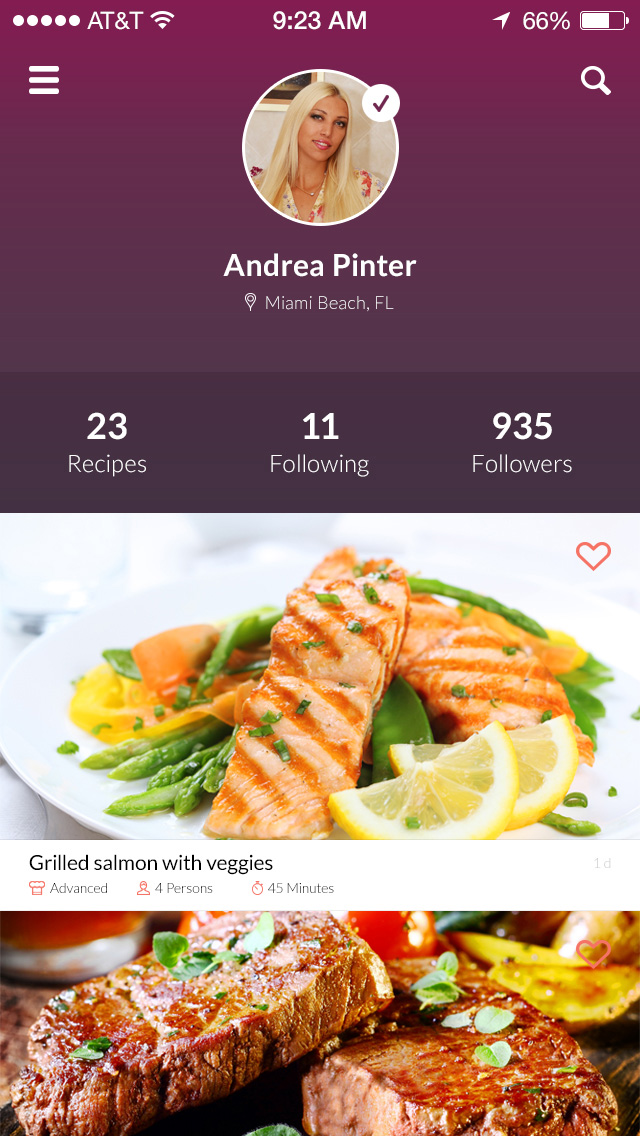View the profile picture

click(320, 148)
